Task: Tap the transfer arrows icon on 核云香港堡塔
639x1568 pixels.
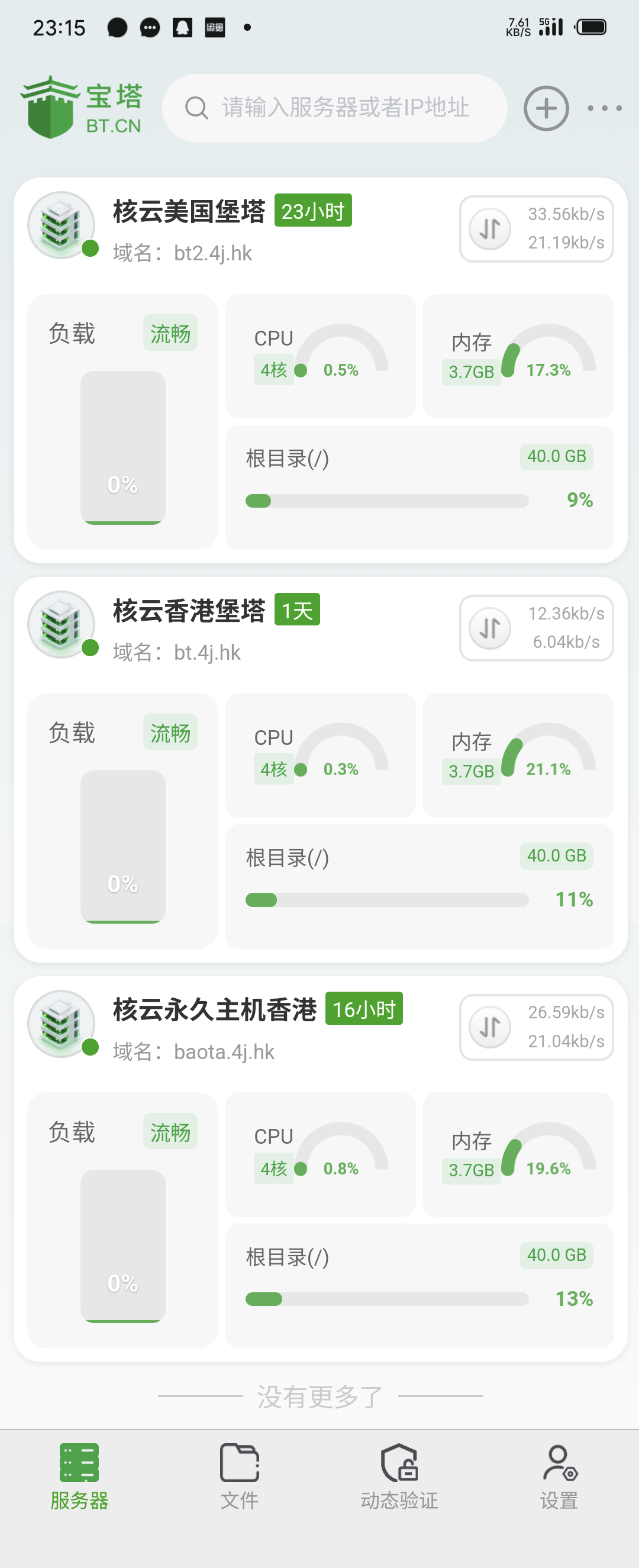Action: [x=490, y=628]
